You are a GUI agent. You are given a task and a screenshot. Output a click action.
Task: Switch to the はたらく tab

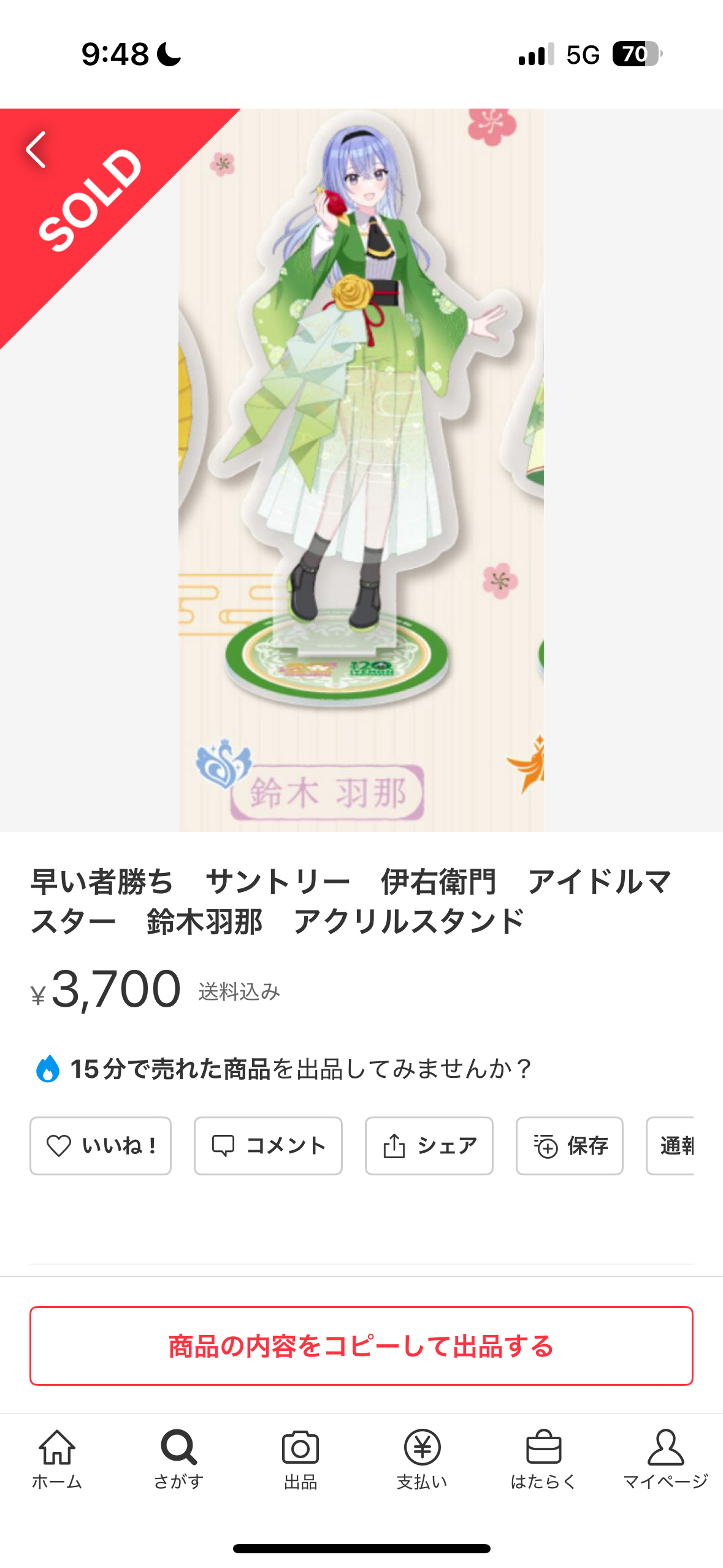543,1460
